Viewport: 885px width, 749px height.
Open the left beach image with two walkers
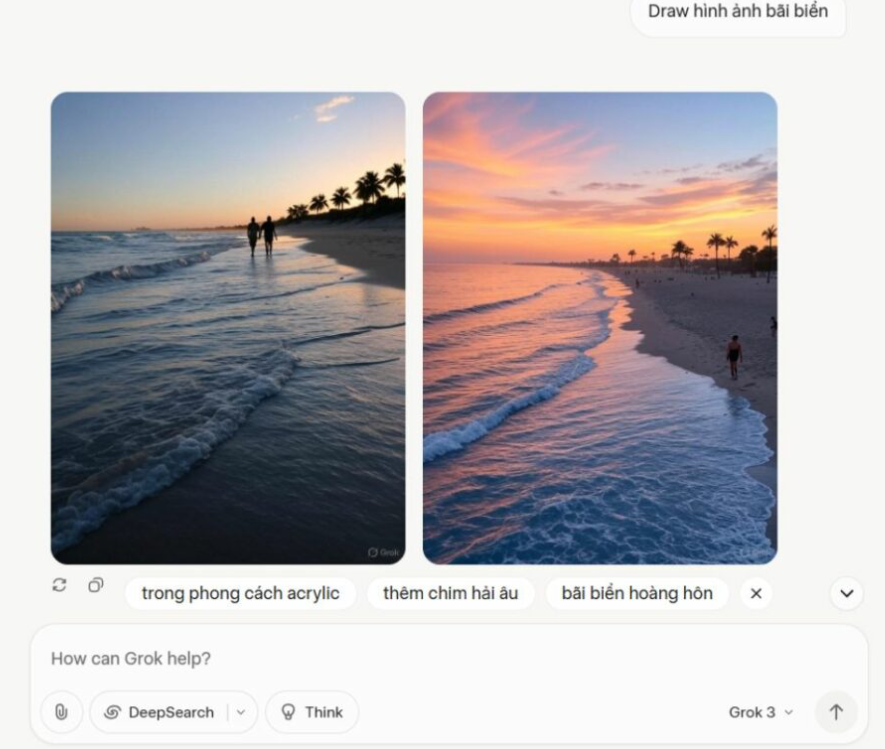point(228,328)
